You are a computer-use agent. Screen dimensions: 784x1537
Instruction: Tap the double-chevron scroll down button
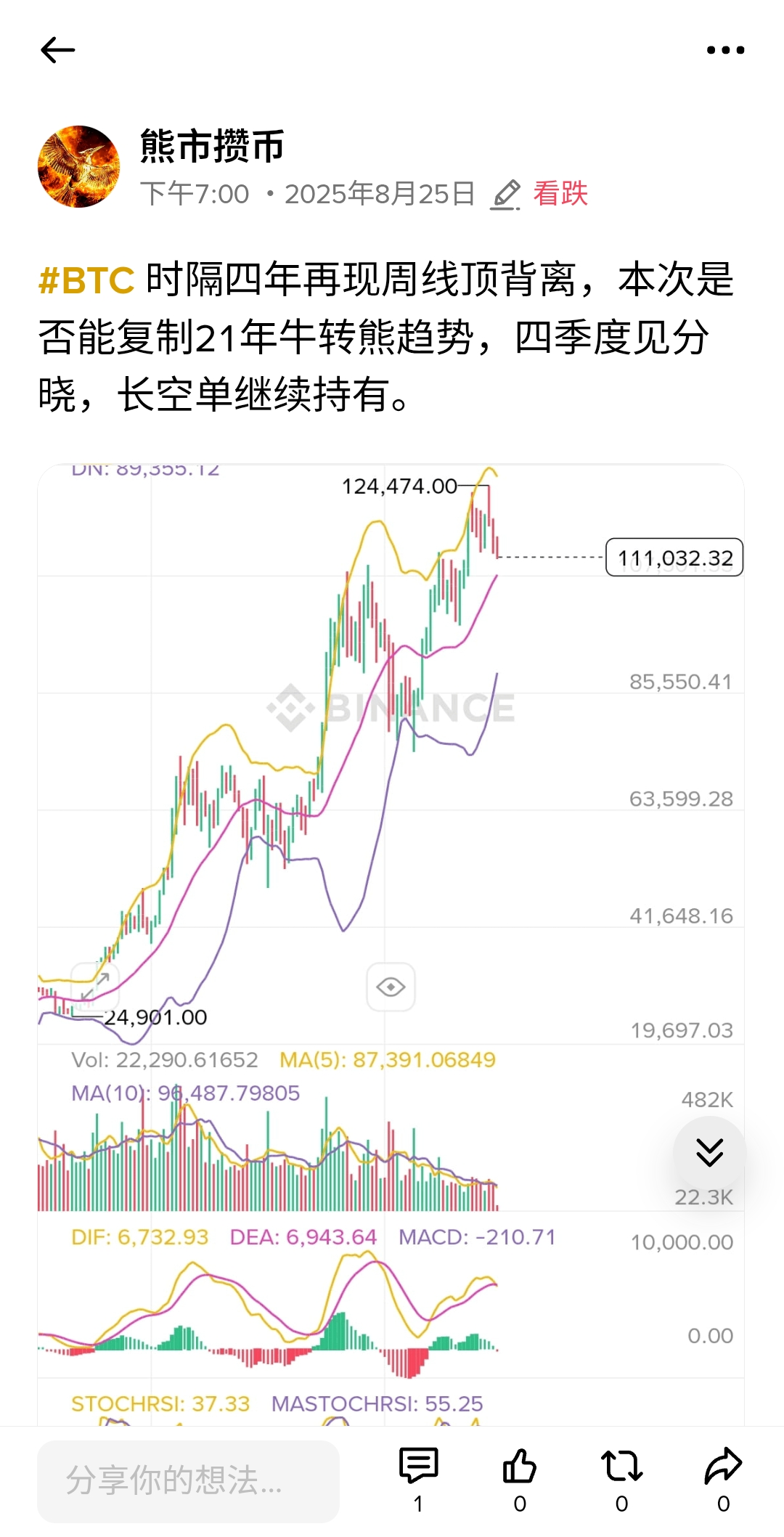pyautogui.click(x=709, y=1152)
